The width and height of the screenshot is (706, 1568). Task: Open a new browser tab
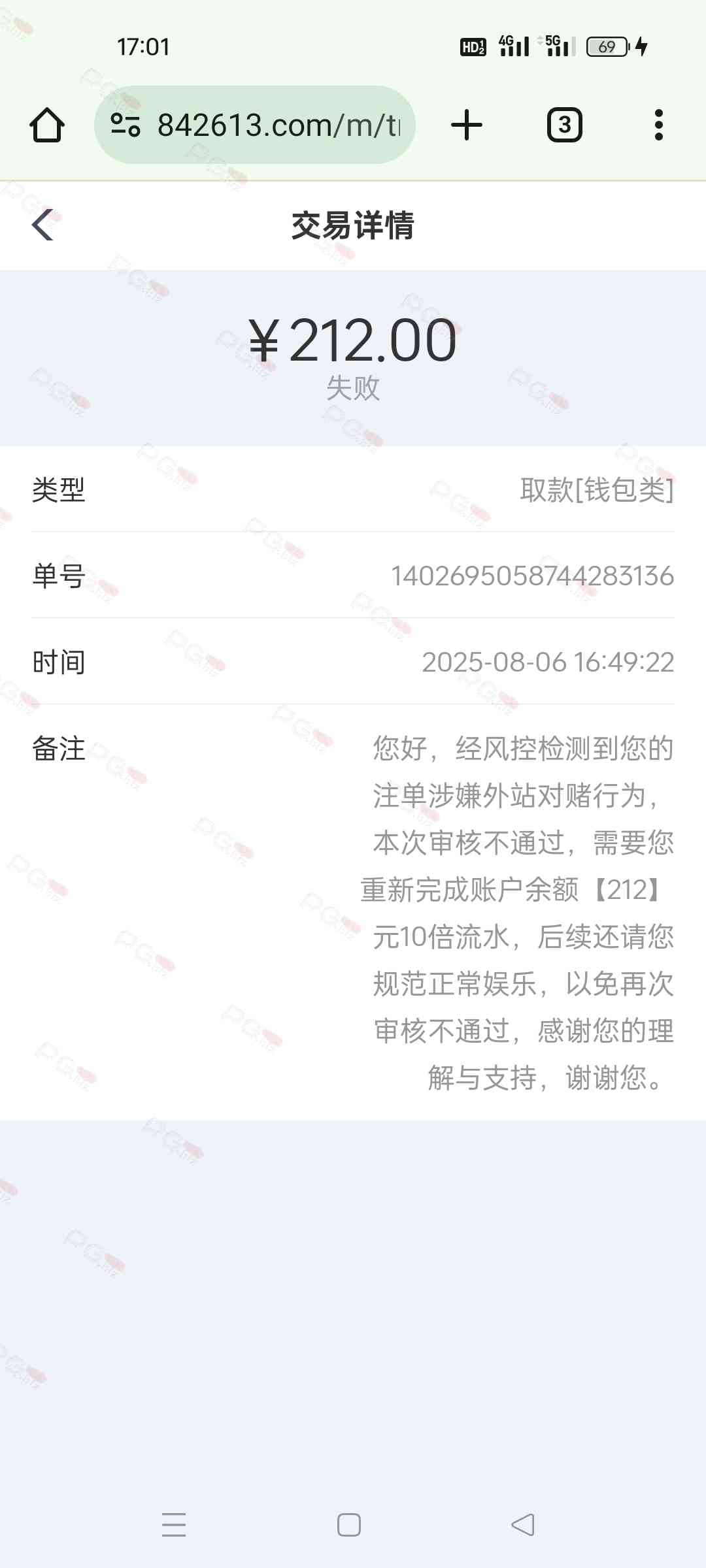click(467, 125)
